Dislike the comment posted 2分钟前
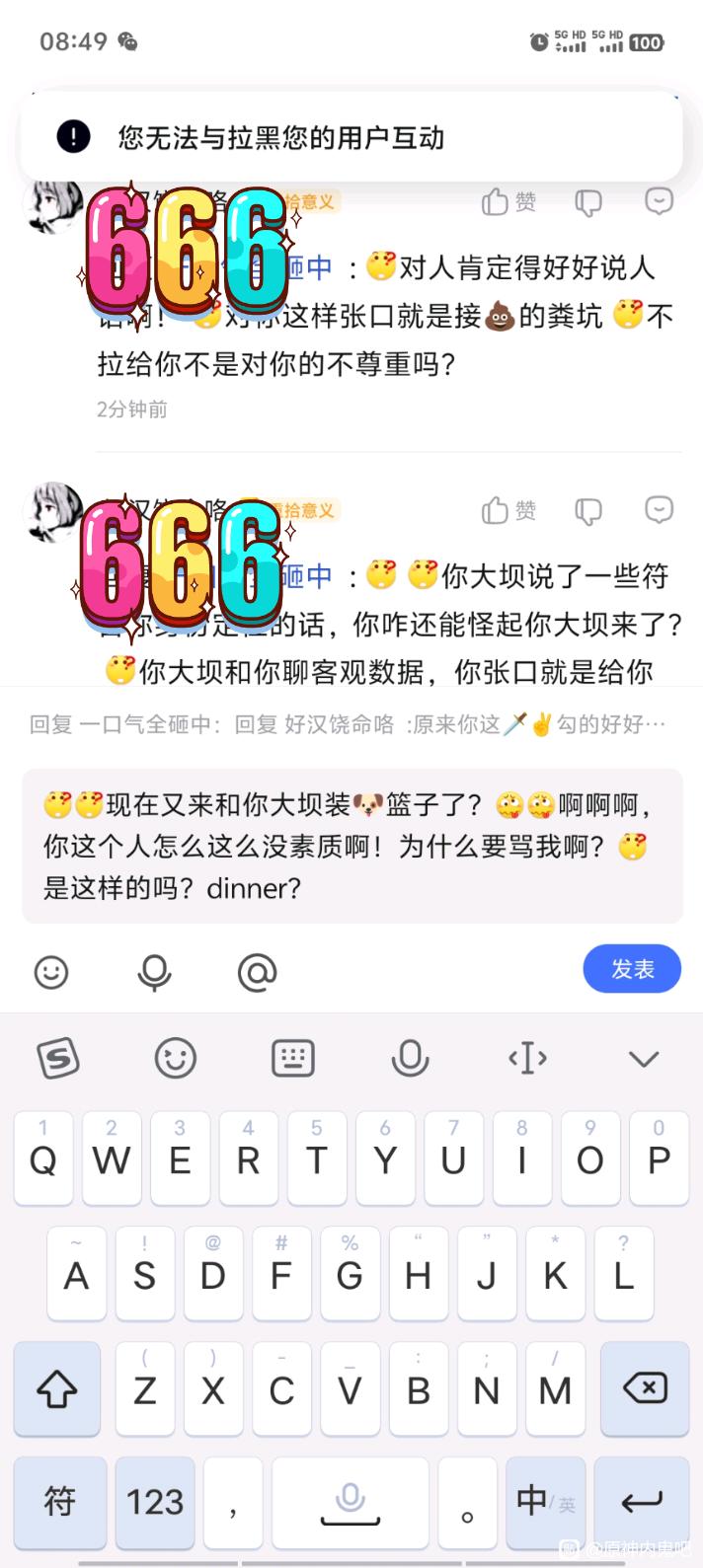 tap(588, 203)
